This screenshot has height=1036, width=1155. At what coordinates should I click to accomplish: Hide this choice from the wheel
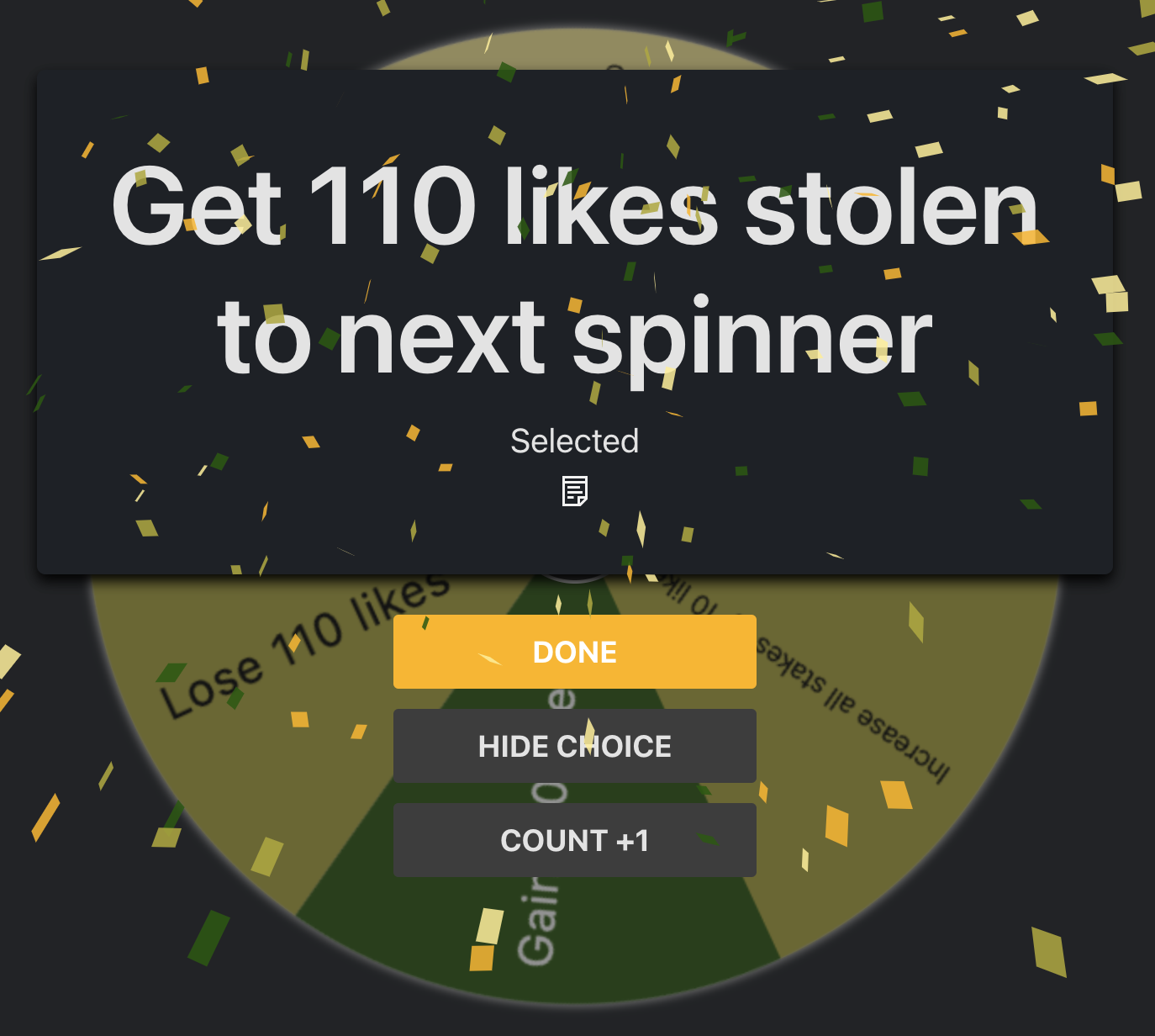(574, 746)
